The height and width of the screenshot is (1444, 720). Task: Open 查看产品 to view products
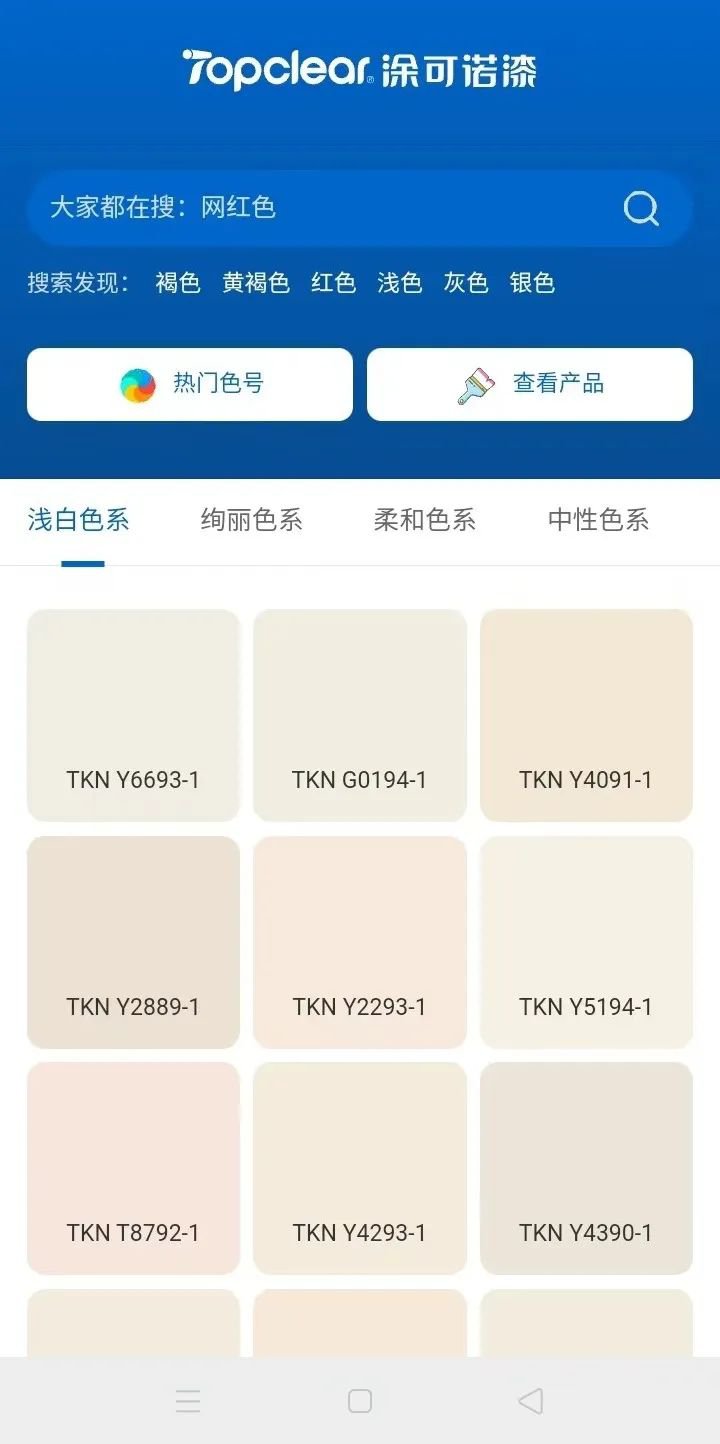(530, 384)
